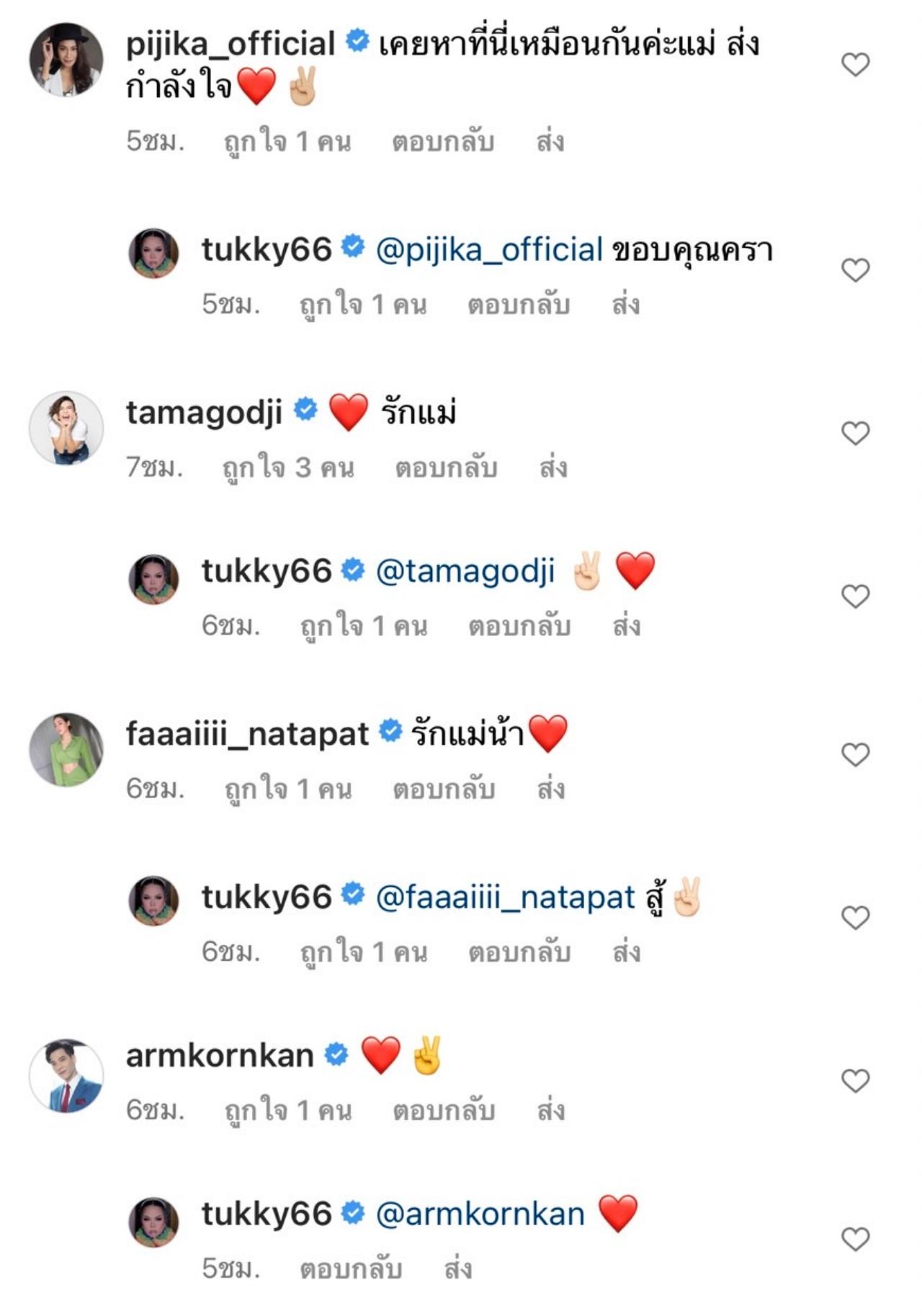Screen dimensions: 922x1316
Task: Open faaaiiii_natapat username
Action: [x=247, y=734]
